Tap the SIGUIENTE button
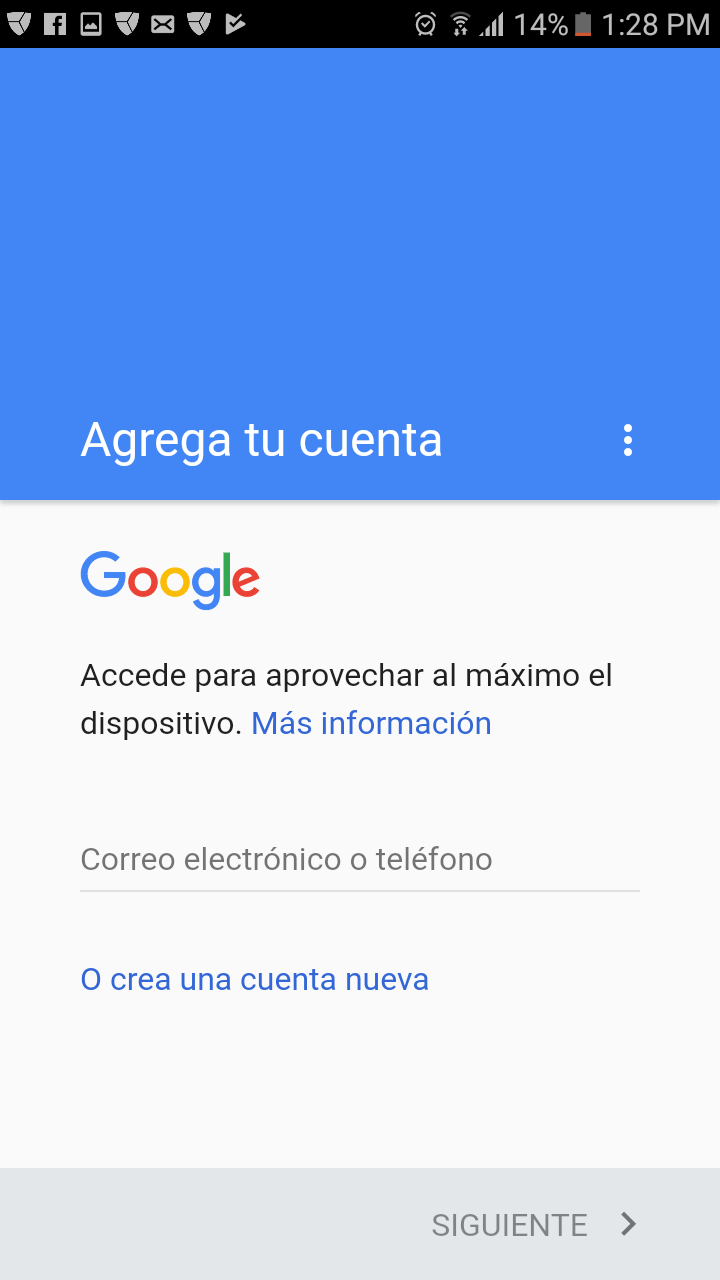 click(x=534, y=1224)
